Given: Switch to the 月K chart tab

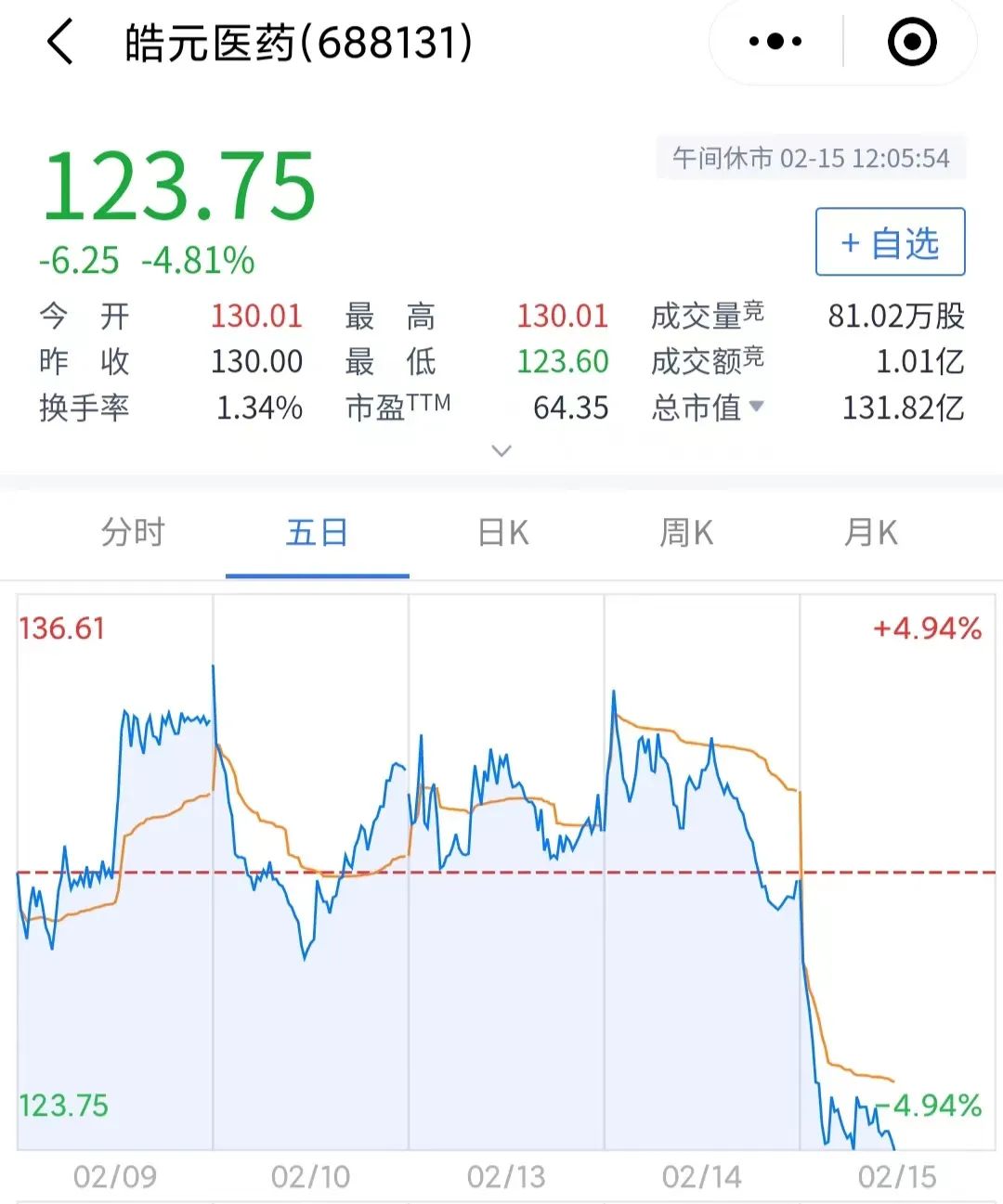Looking at the screenshot, I should pos(870,533).
